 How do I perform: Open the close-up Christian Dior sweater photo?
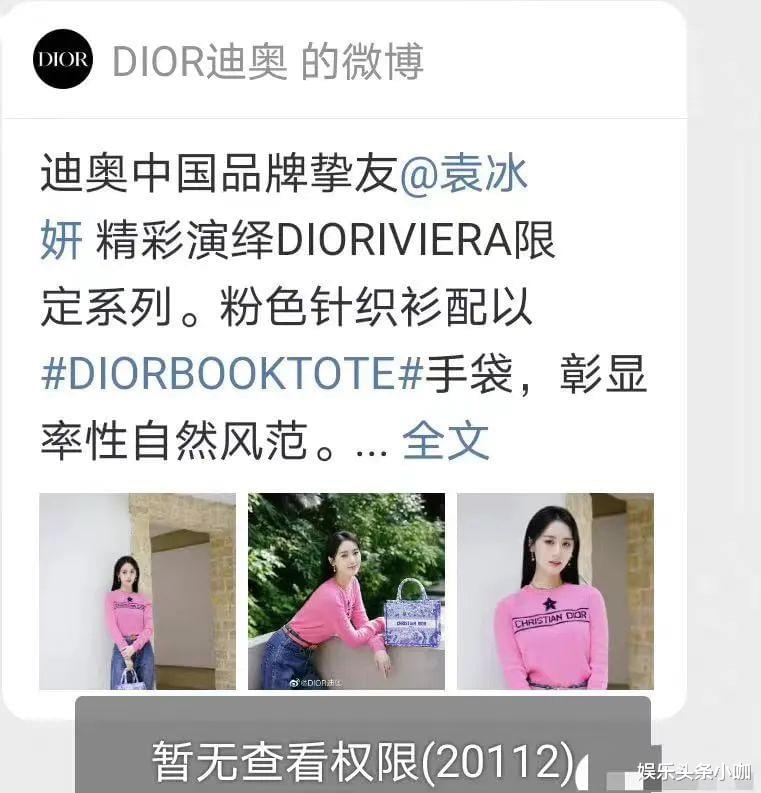point(555,591)
